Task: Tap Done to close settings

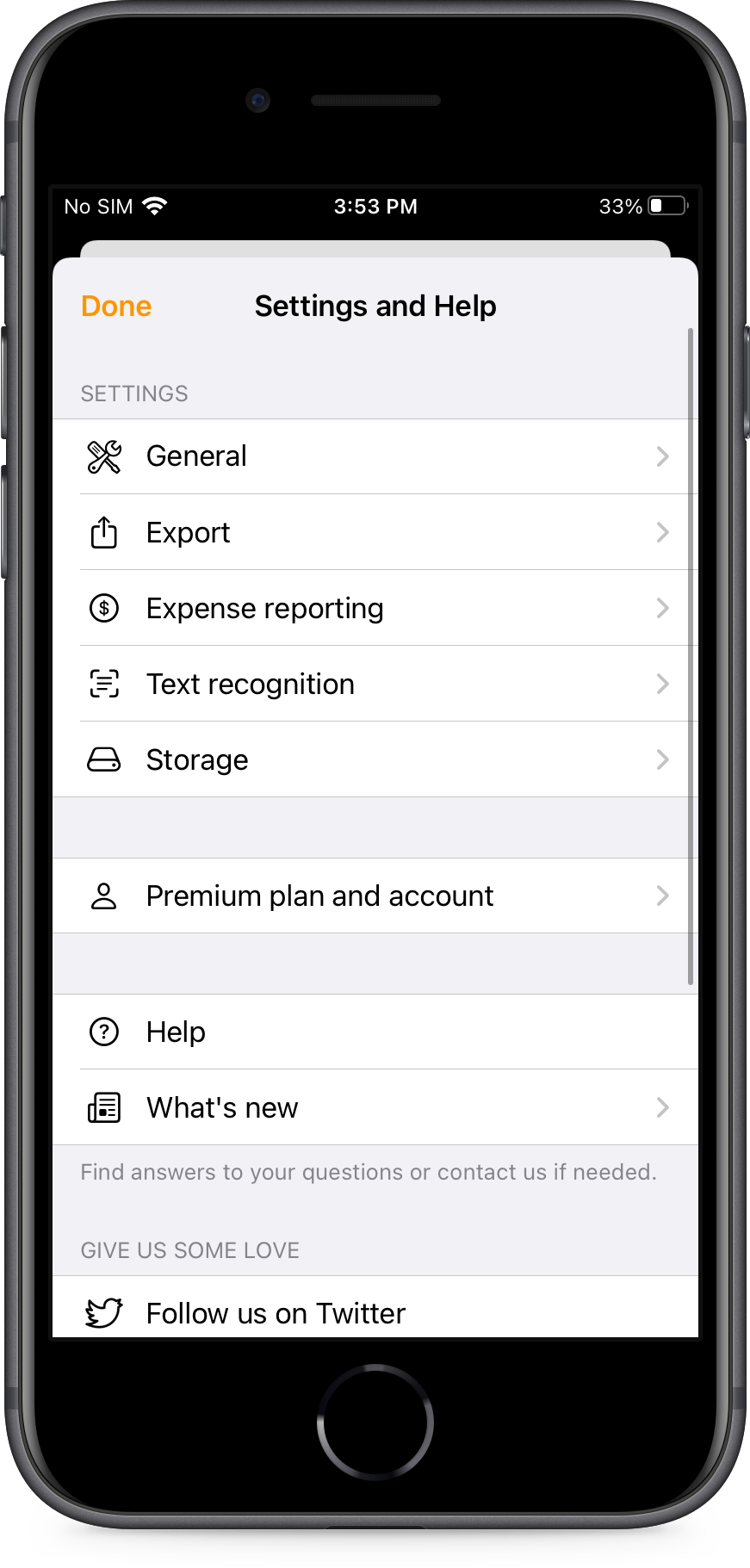Action: point(116,306)
